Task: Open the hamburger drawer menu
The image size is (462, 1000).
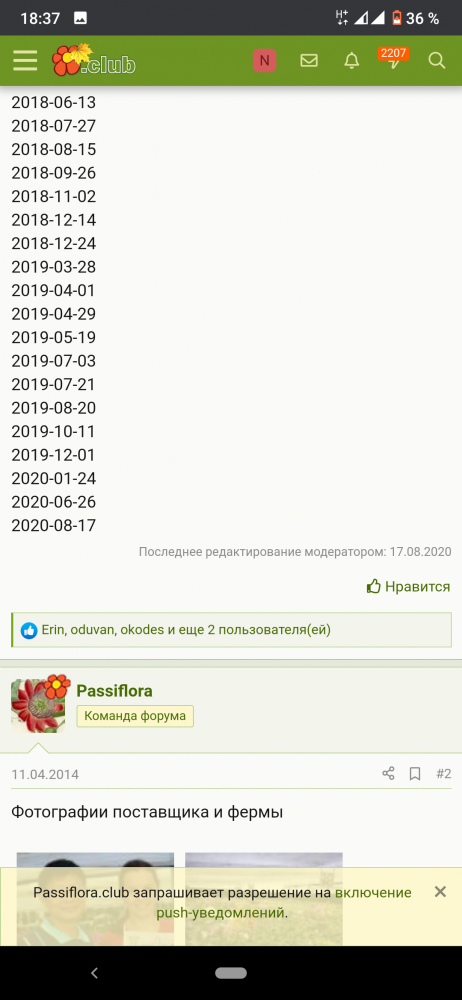Action: click(x=26, y=61)
